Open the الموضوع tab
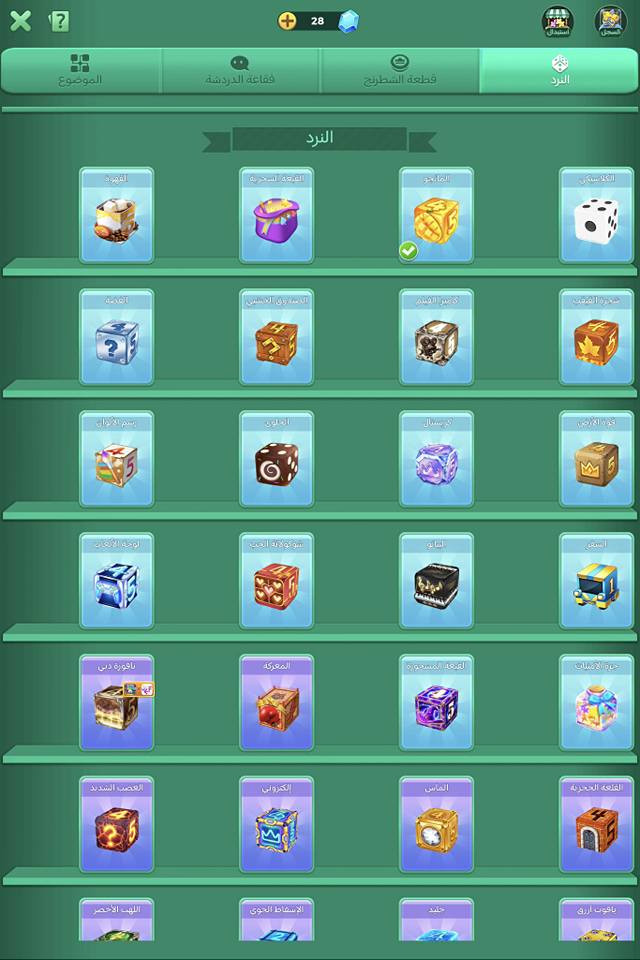The height and width of the screenshot is (960, 640). pyautogui.click(x=80, y=70)
